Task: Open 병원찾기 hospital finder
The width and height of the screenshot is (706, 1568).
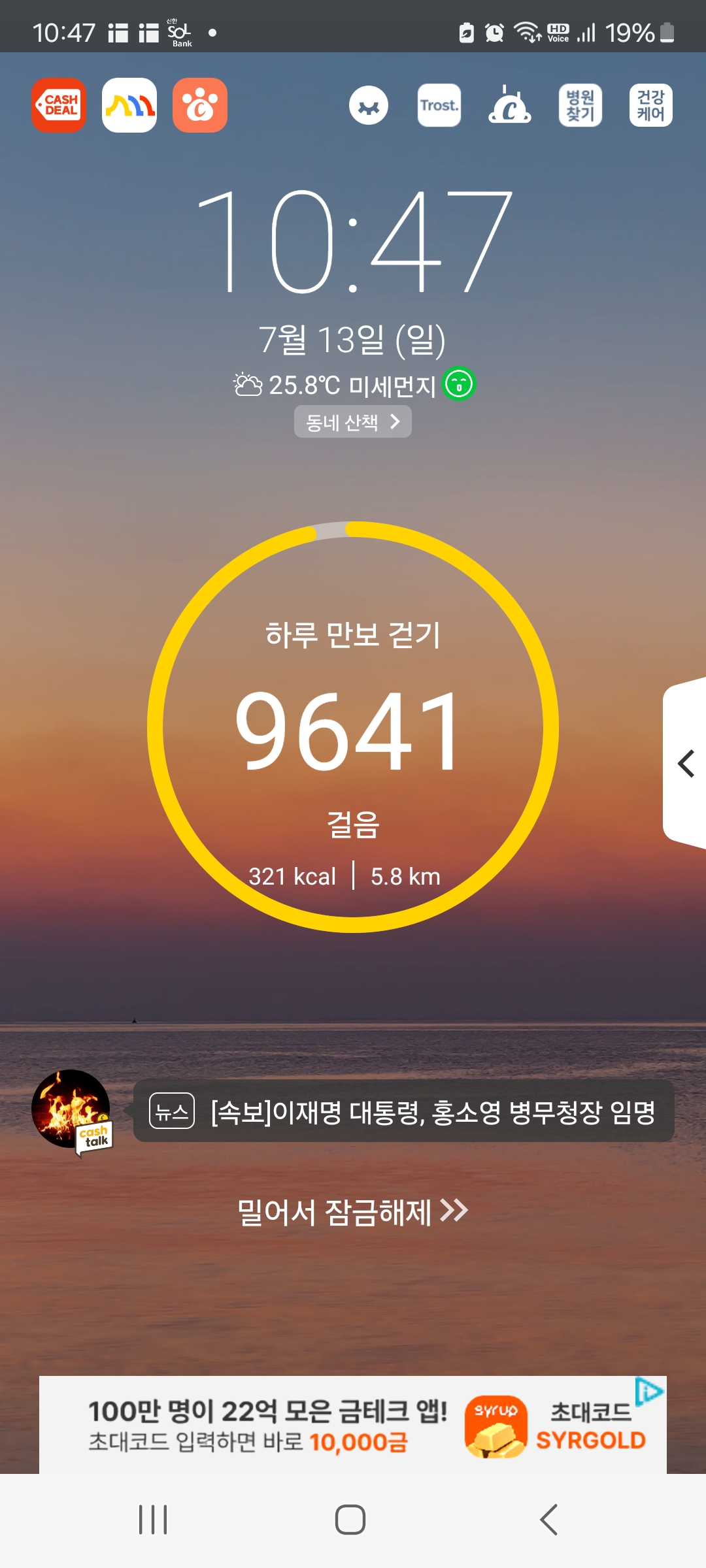Action: (580, 105)
